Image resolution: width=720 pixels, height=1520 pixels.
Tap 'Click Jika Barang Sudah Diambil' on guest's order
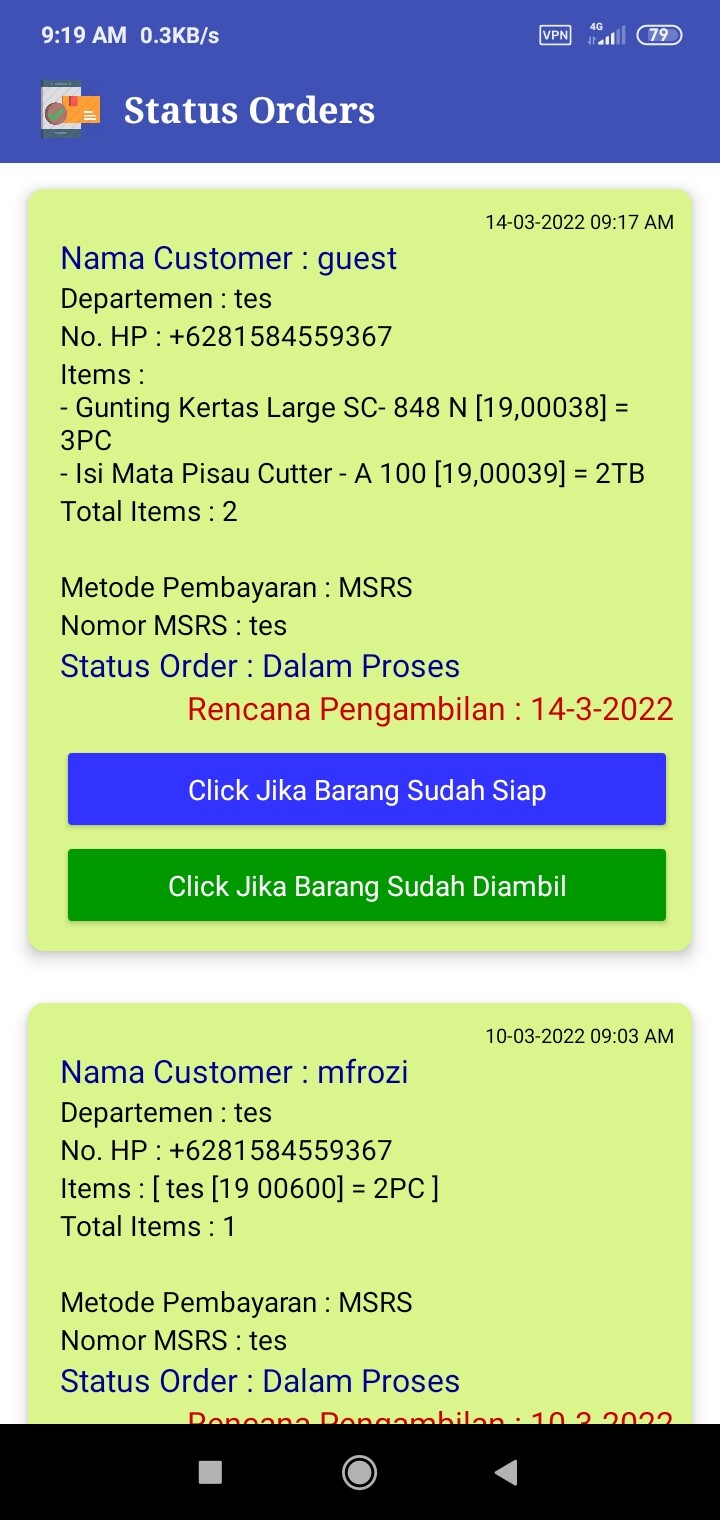pyautogui.click(x=366, y=885)
